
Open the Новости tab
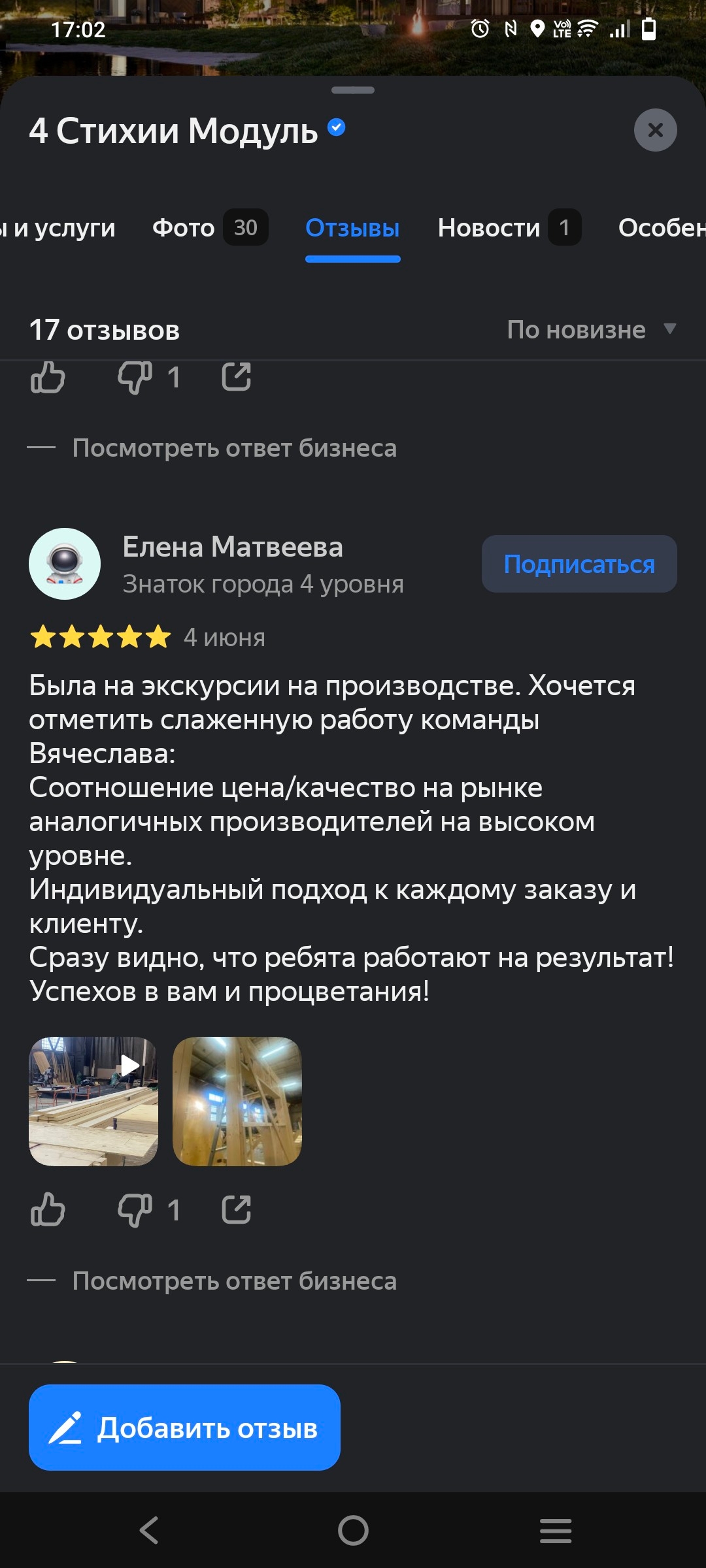(508, 227)
